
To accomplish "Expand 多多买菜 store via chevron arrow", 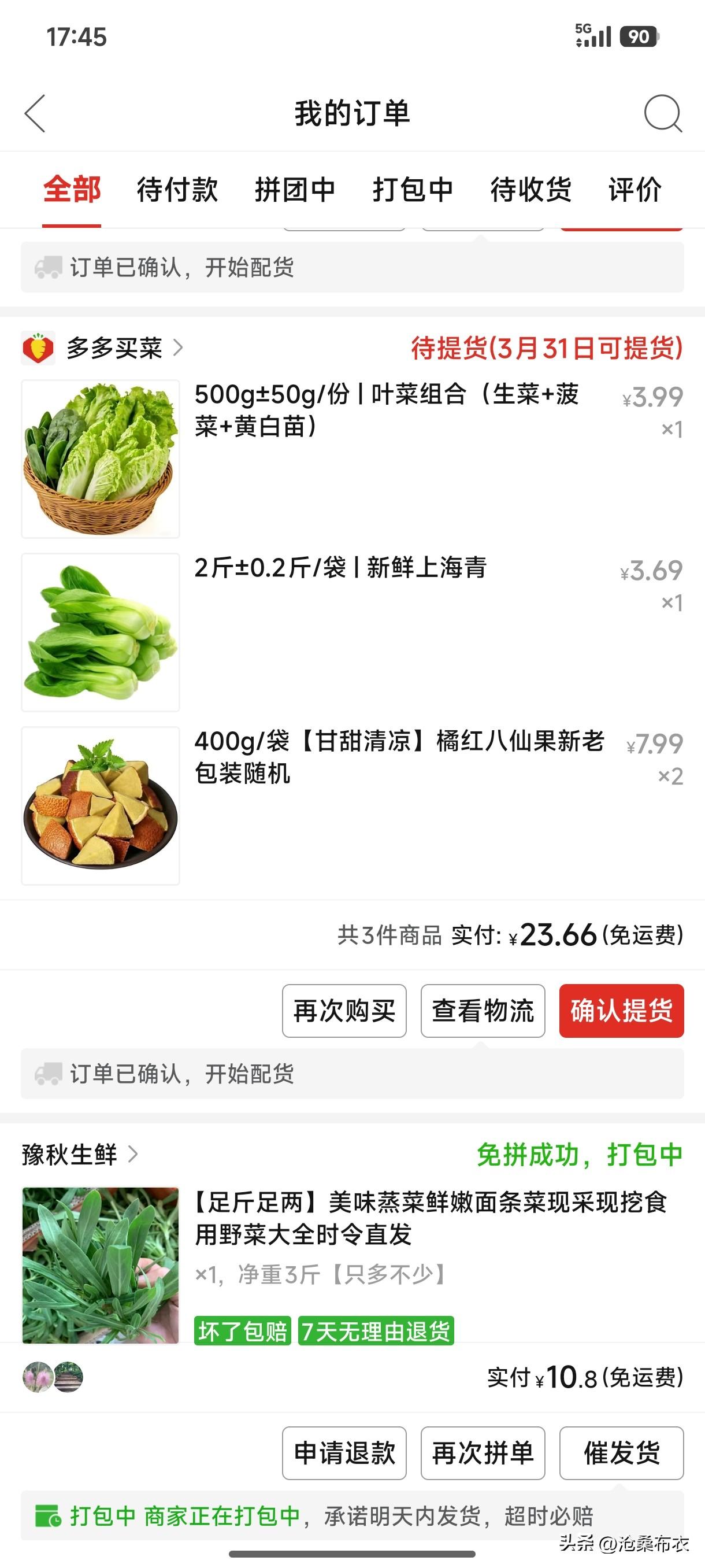I will [180, 348].
